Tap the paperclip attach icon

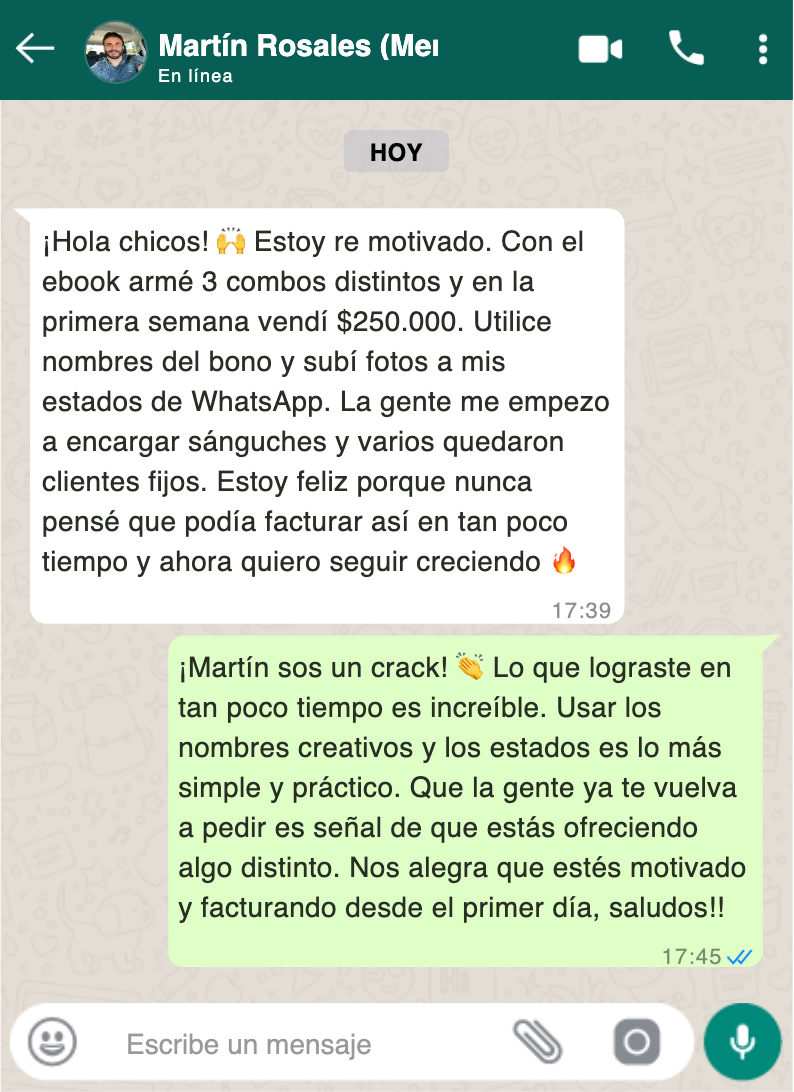[x=537, y=1043]
